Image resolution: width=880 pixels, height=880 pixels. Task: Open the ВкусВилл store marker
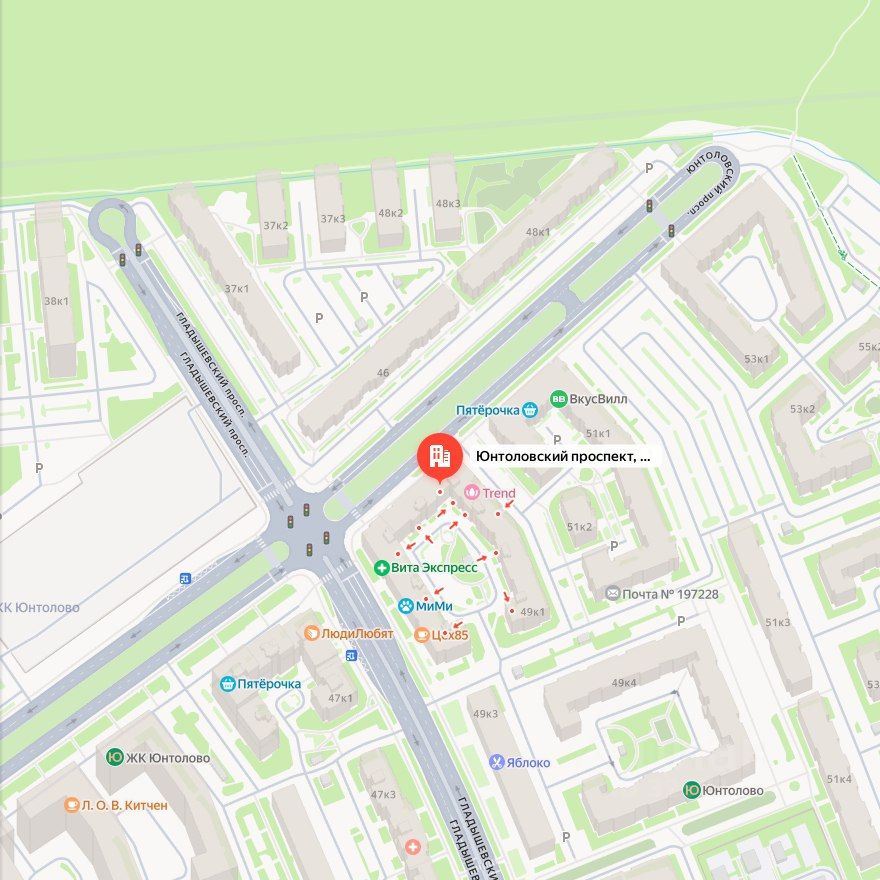coord(560,399)
